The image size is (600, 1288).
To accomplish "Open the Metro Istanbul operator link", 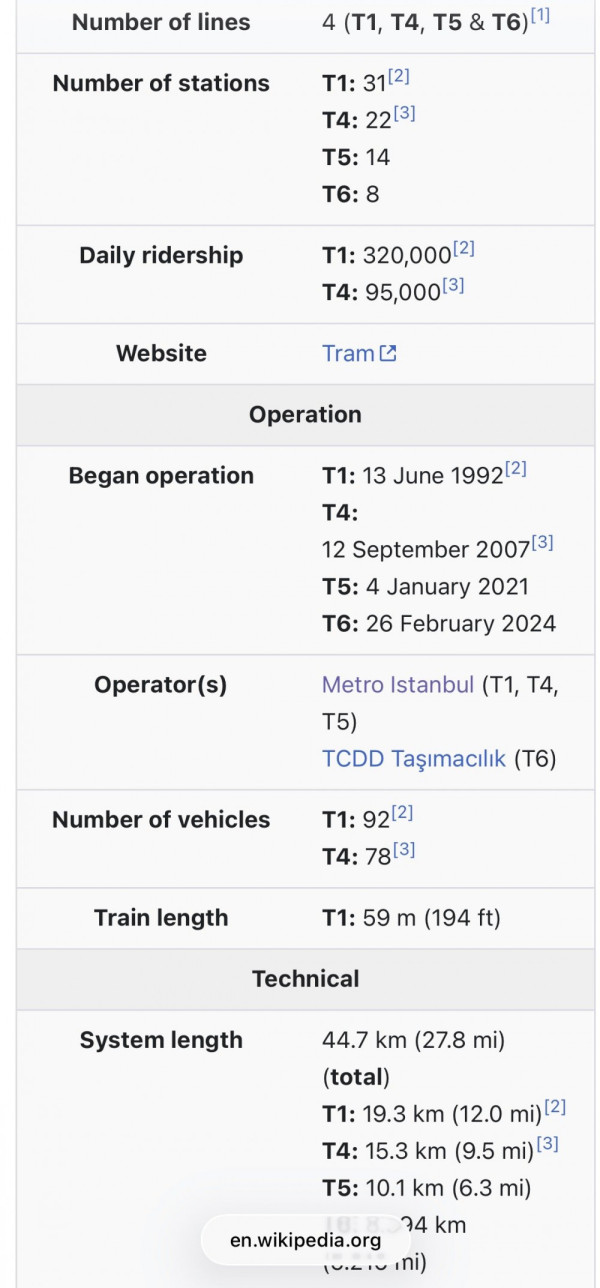I will (397, 685).
